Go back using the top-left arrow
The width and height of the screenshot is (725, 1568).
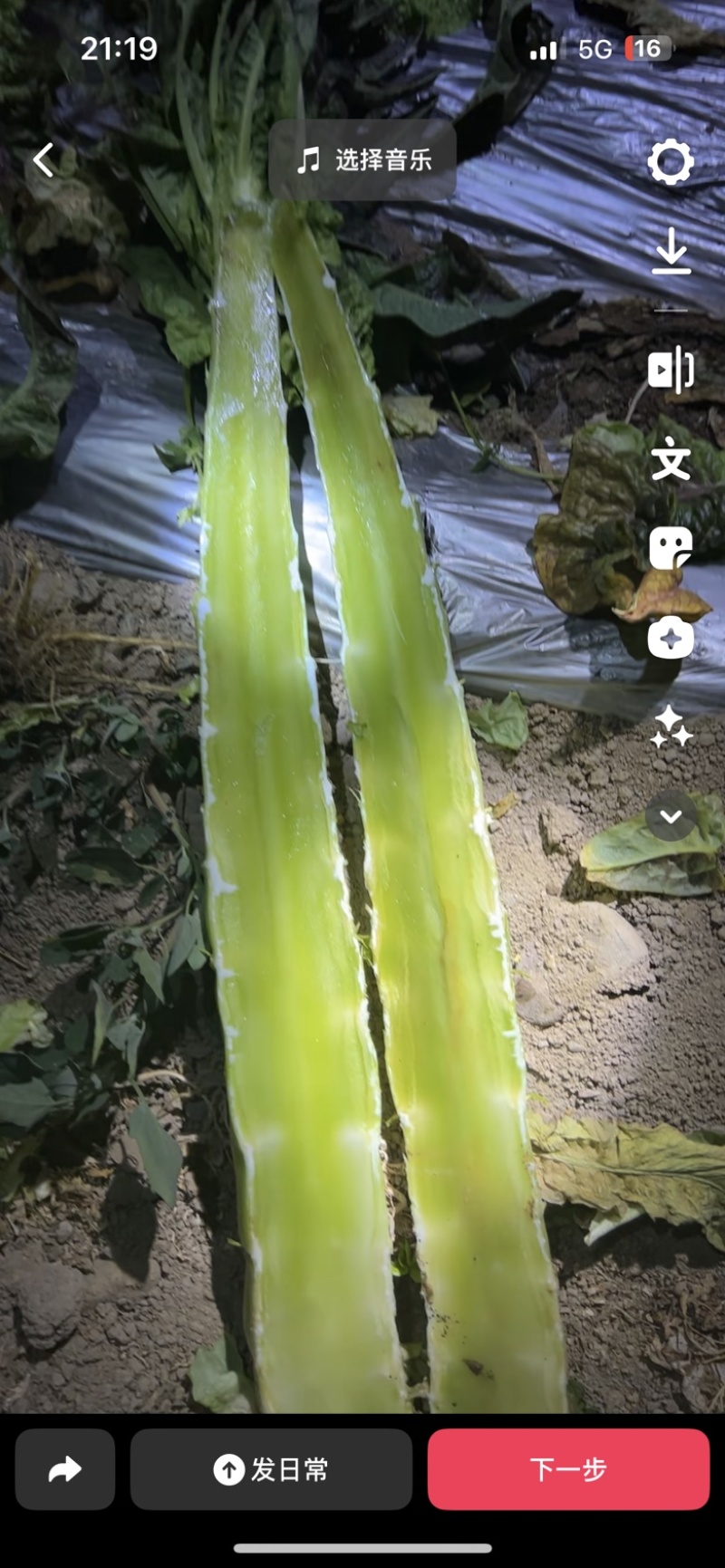tap(43, 160)
